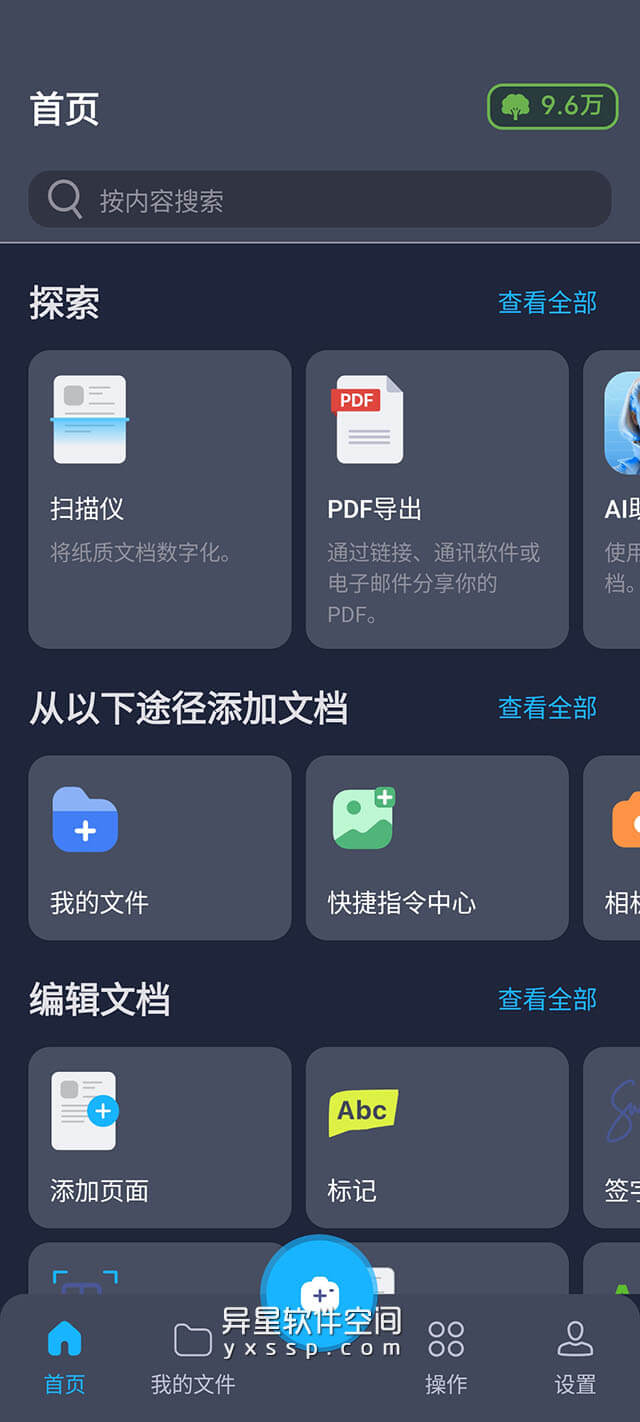Tap the search box 按内容搜索

319,200
